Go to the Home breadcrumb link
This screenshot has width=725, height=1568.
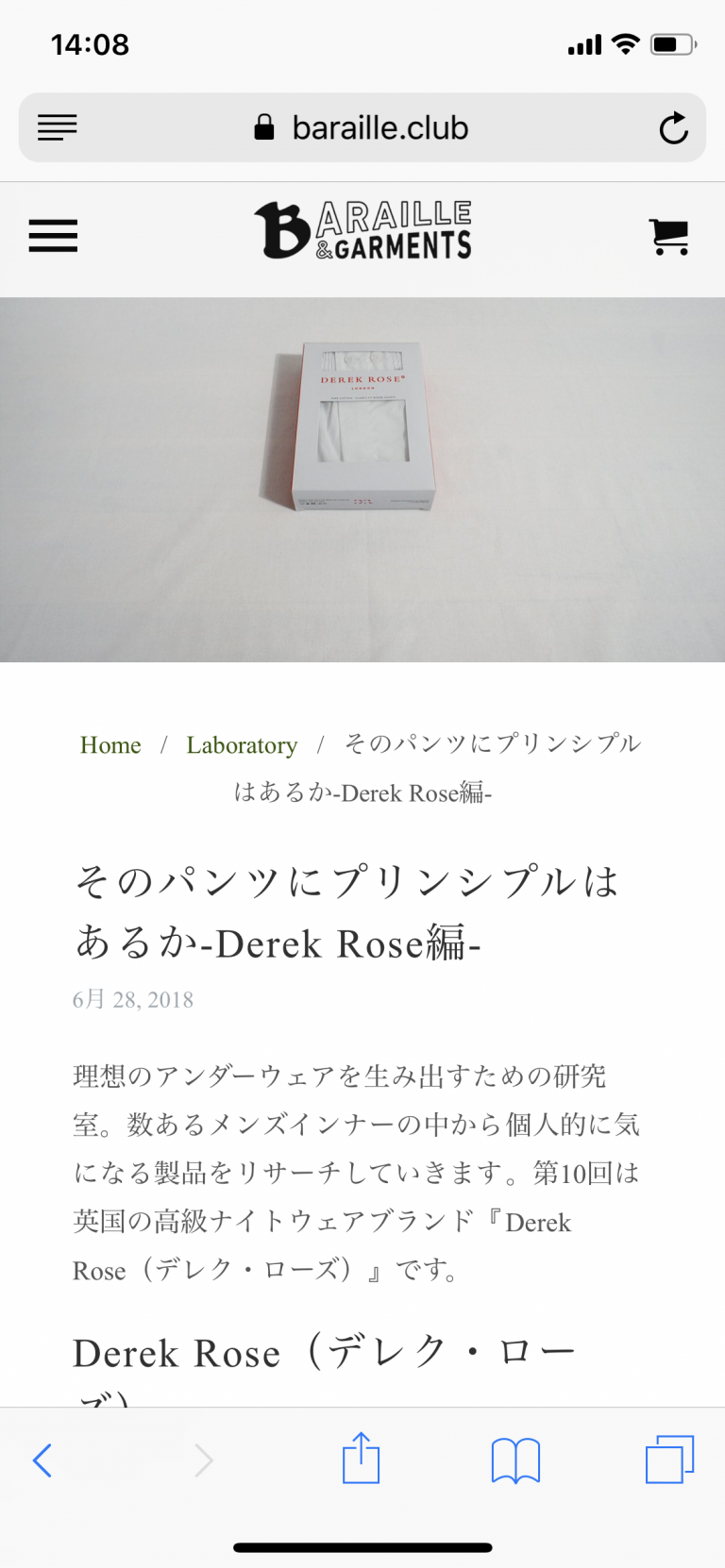click(110, 745)
